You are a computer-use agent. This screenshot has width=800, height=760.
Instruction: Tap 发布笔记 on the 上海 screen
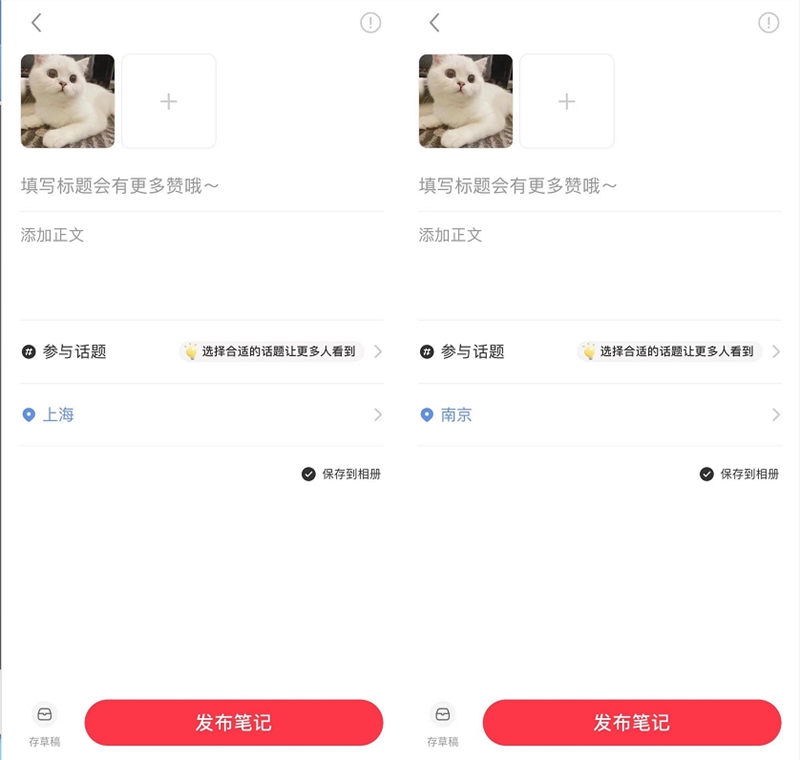(x=233, y=723)
